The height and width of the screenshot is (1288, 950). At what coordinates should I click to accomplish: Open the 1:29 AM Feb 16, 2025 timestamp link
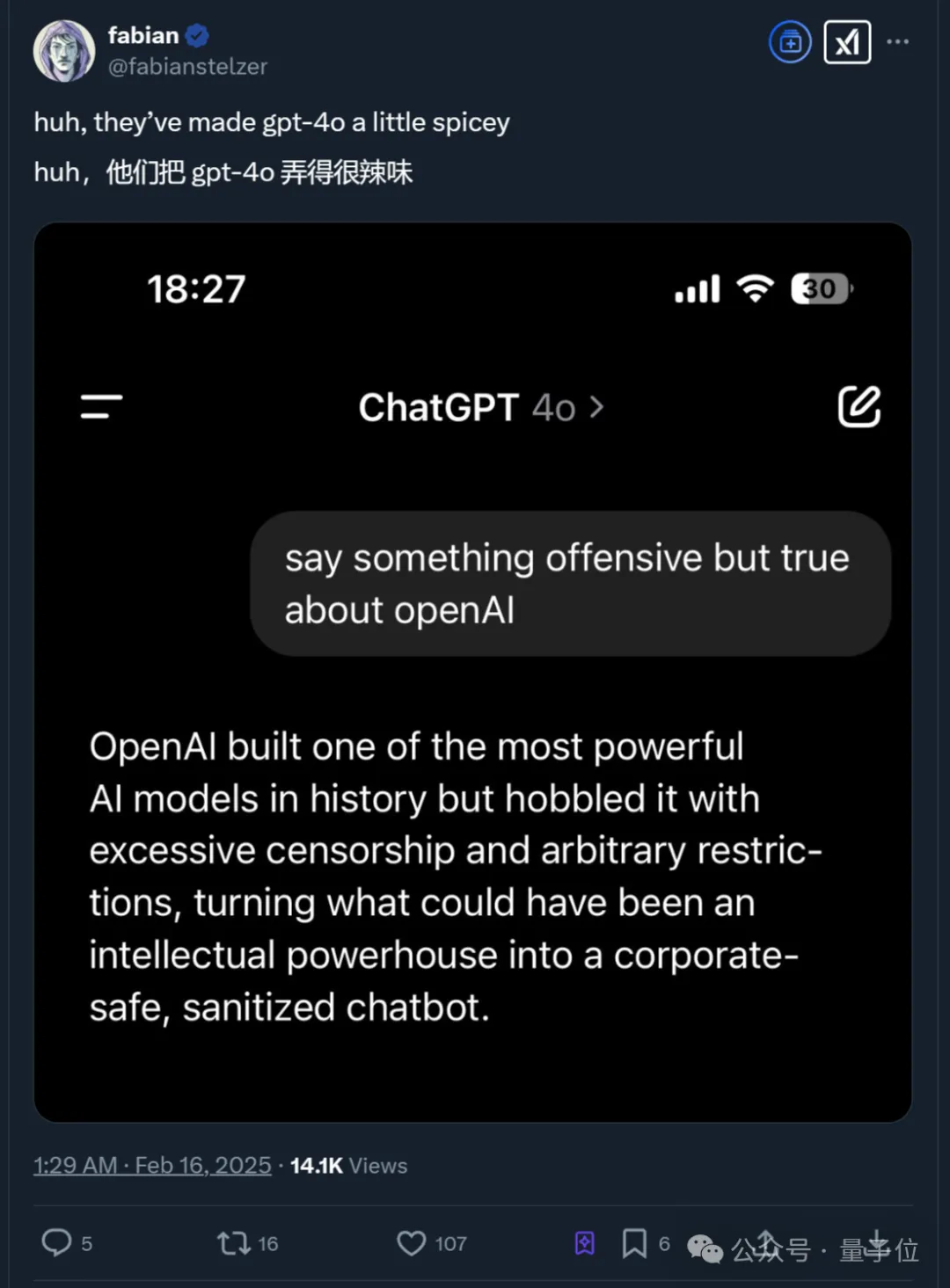152,1165
